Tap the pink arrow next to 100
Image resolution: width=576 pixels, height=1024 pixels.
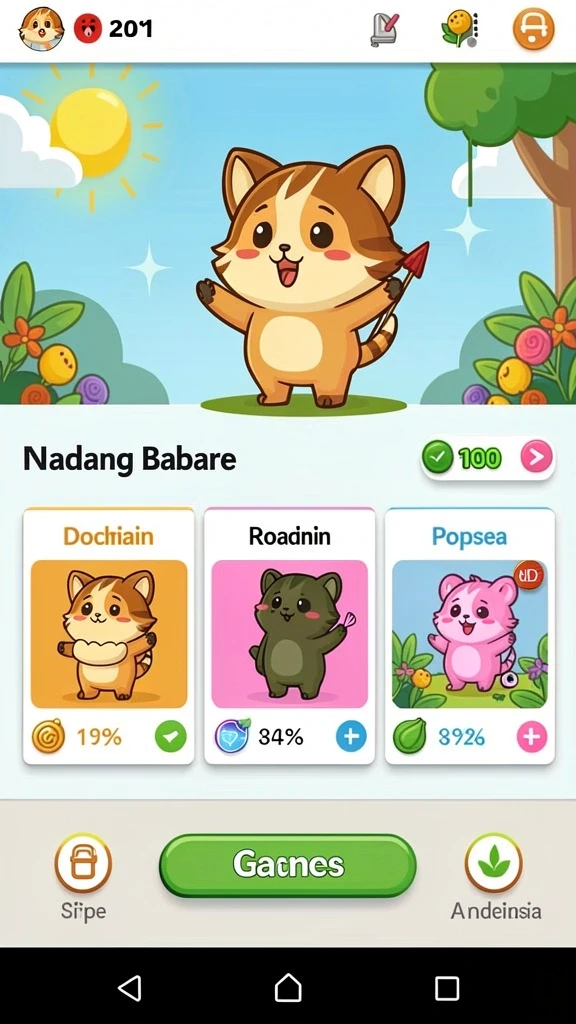537,458
